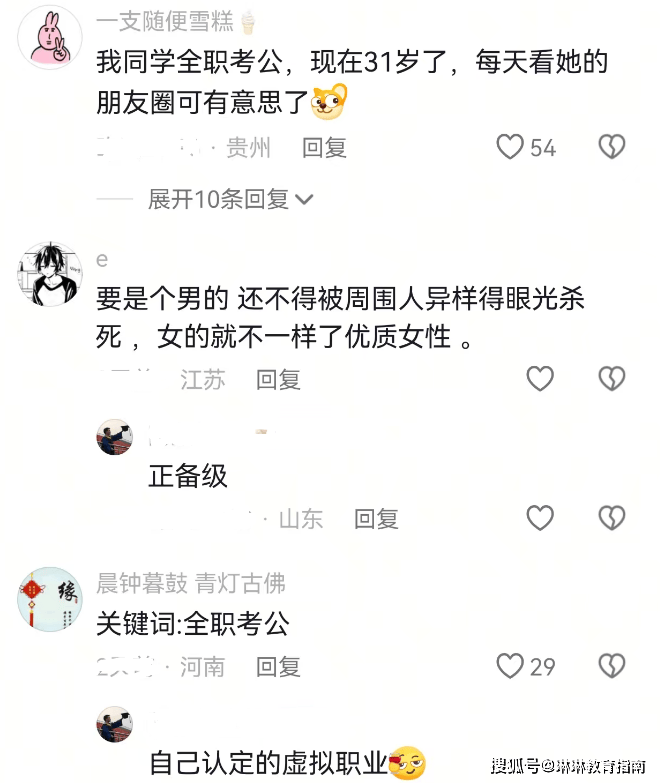Open user e's avatar
This screenshot has height=783, width=660.
50,273
